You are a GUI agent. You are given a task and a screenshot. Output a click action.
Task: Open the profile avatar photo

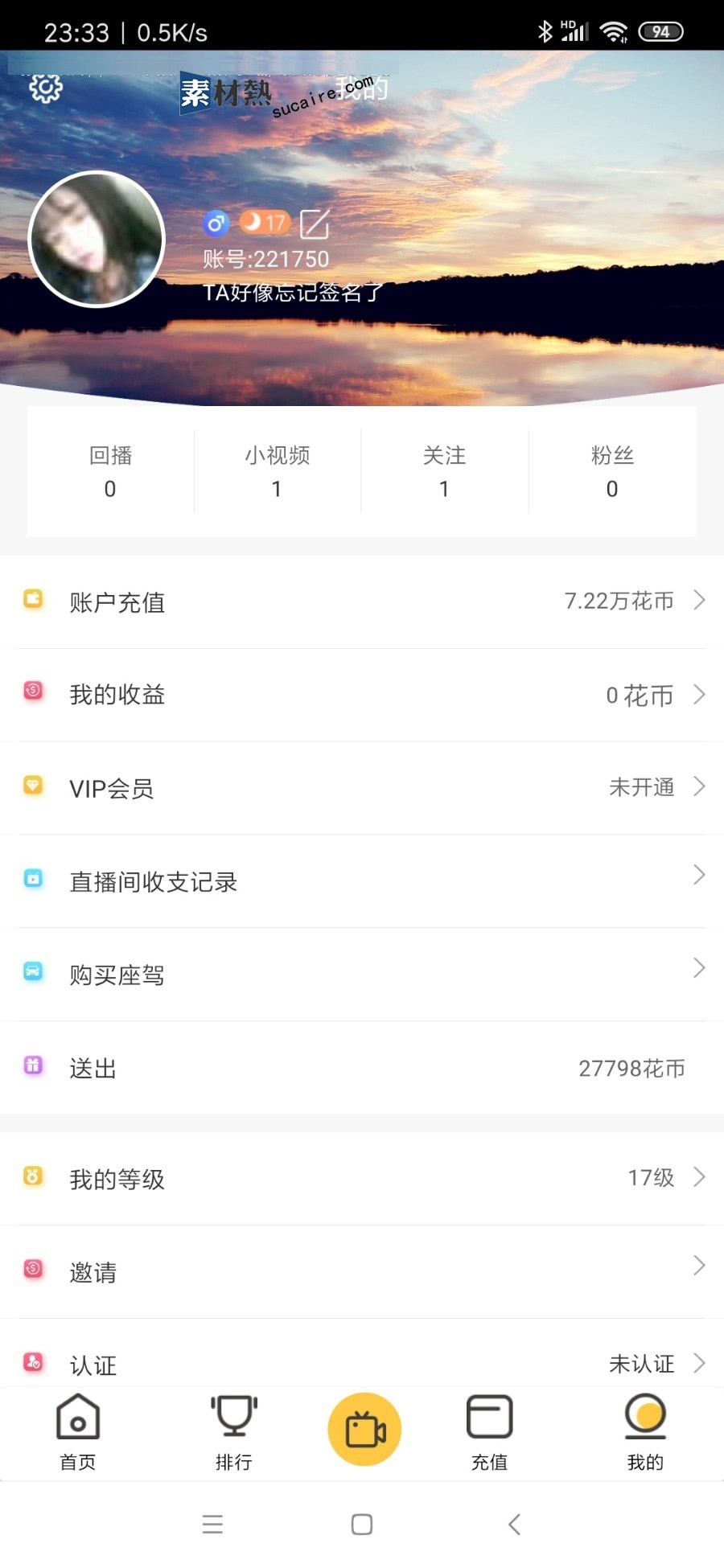tap(97, 239)
